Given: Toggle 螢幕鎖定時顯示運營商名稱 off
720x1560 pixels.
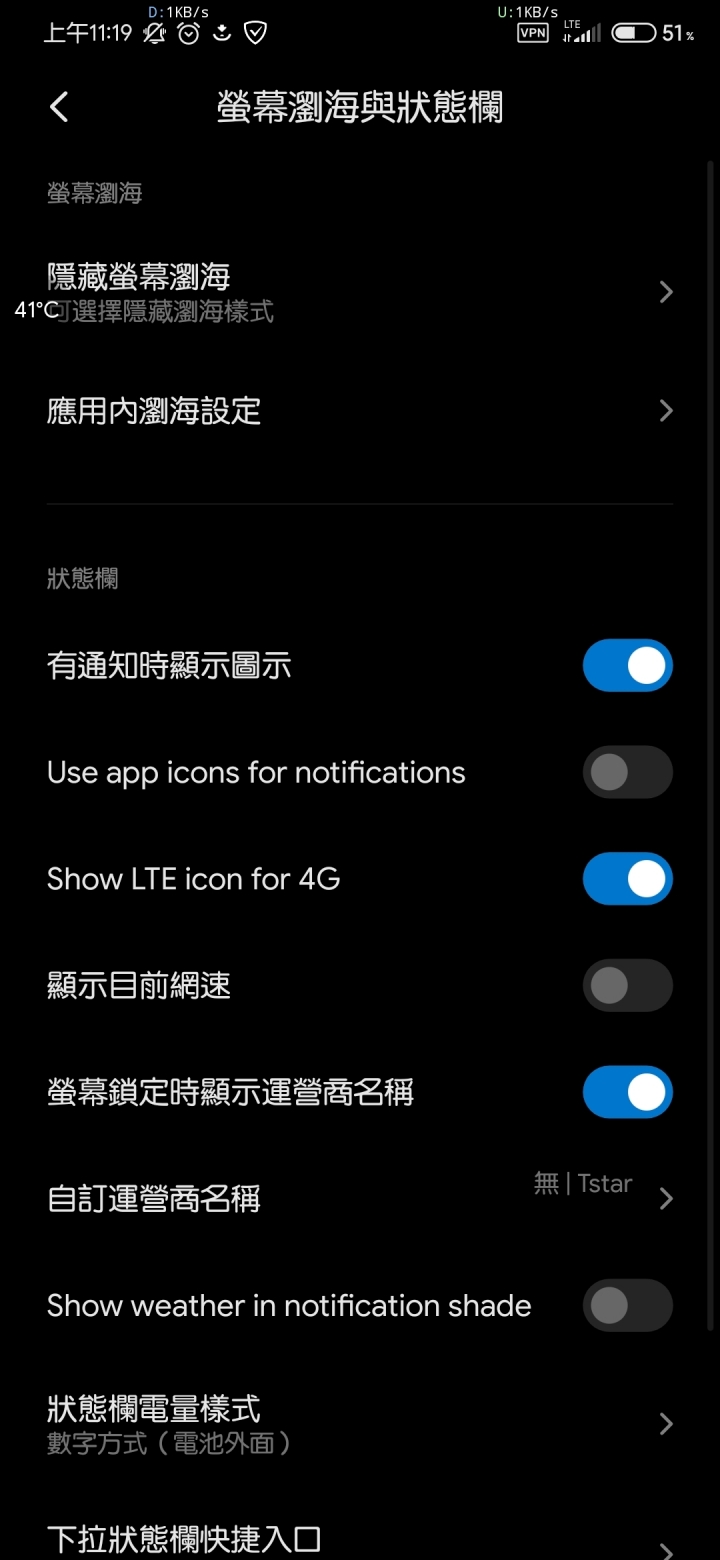Looking at the screenshot, I should [628, 1092].
